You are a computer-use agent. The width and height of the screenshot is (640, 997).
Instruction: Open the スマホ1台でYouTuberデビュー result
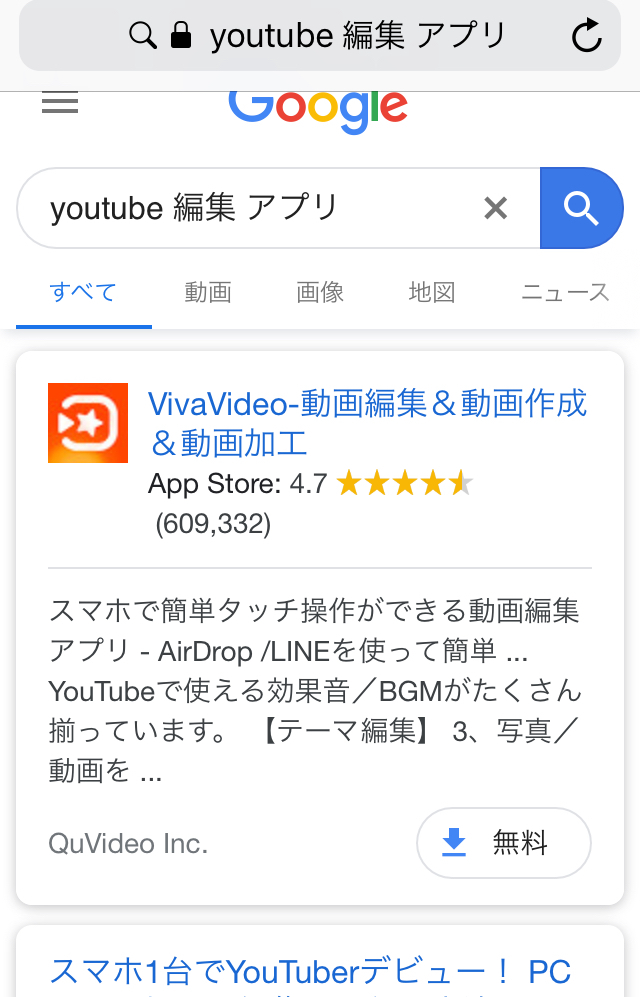[x=310, y=972]
